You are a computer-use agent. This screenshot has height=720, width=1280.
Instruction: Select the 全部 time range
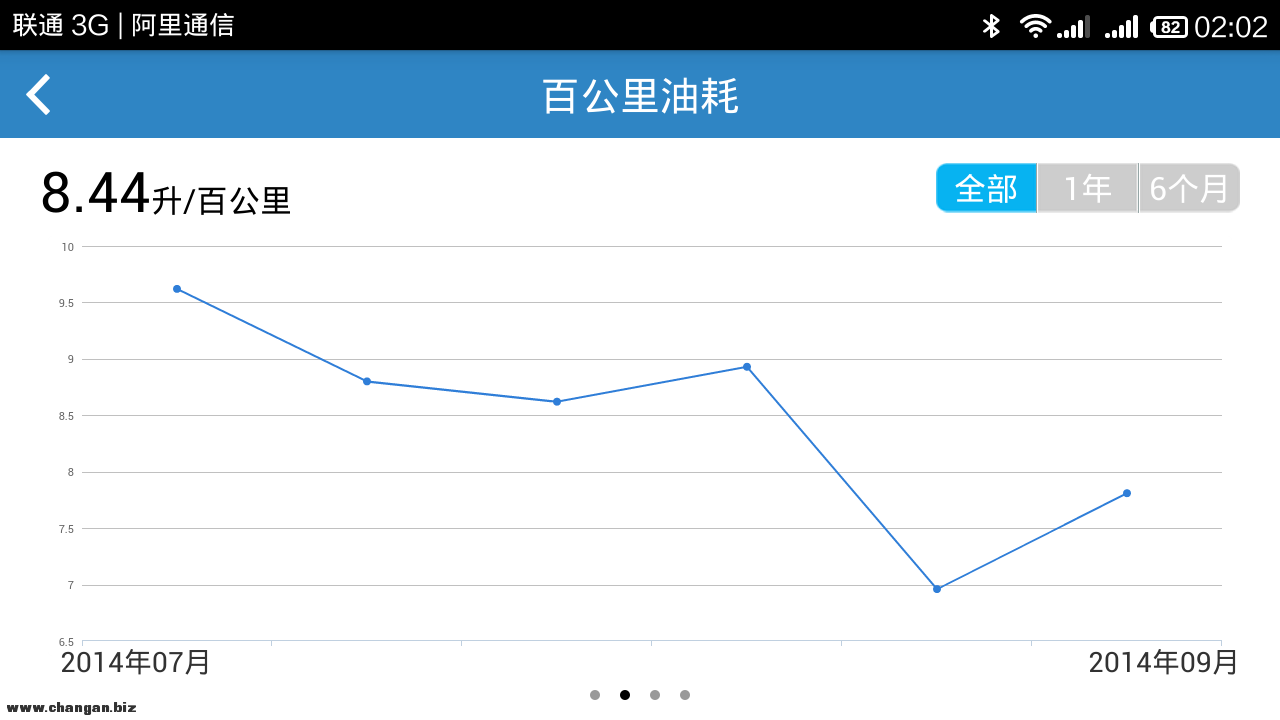pos(986,188)
